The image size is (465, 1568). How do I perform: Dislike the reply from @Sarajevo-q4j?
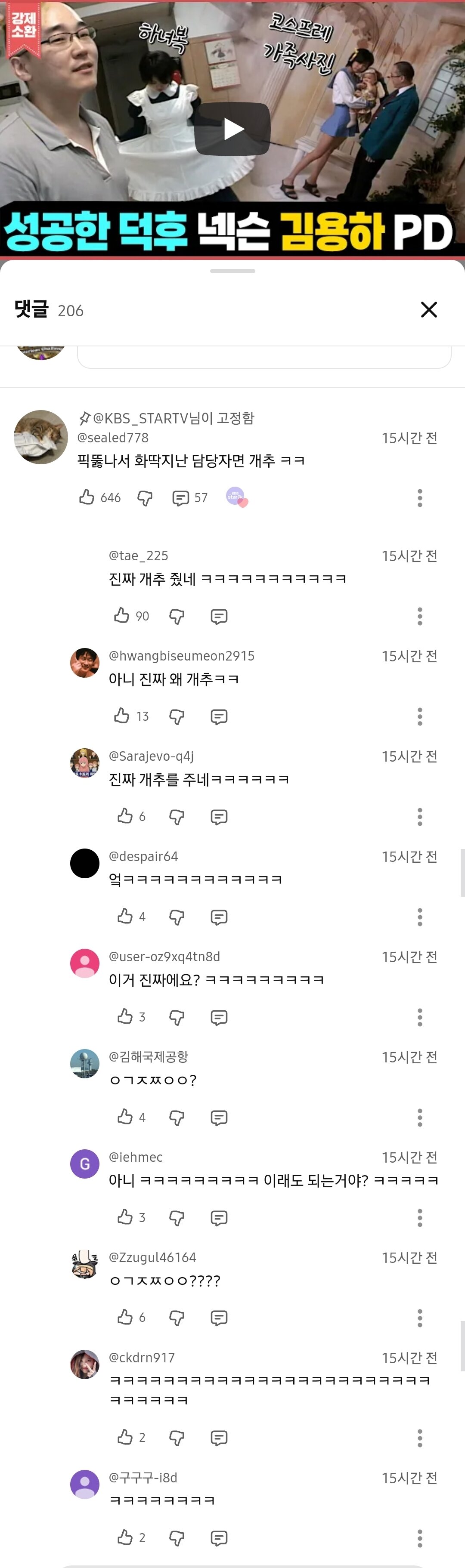click(177, 816)
